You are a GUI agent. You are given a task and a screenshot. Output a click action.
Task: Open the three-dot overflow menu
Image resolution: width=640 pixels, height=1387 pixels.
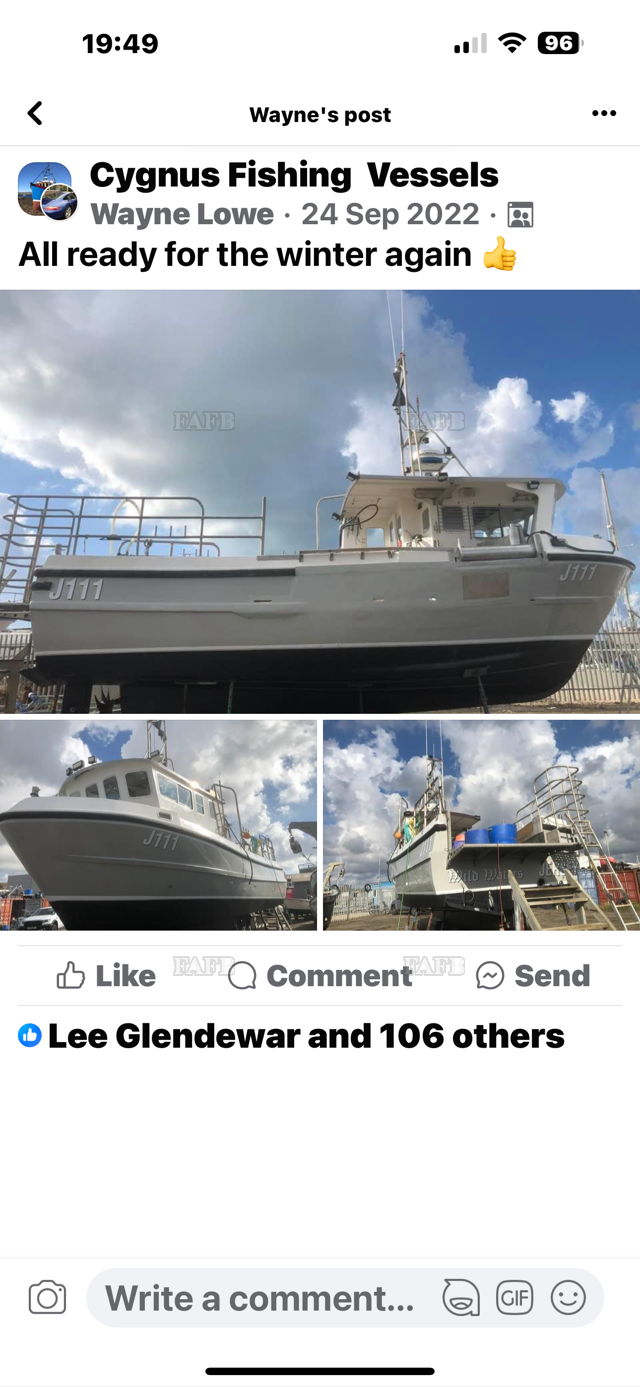(604, 114)
